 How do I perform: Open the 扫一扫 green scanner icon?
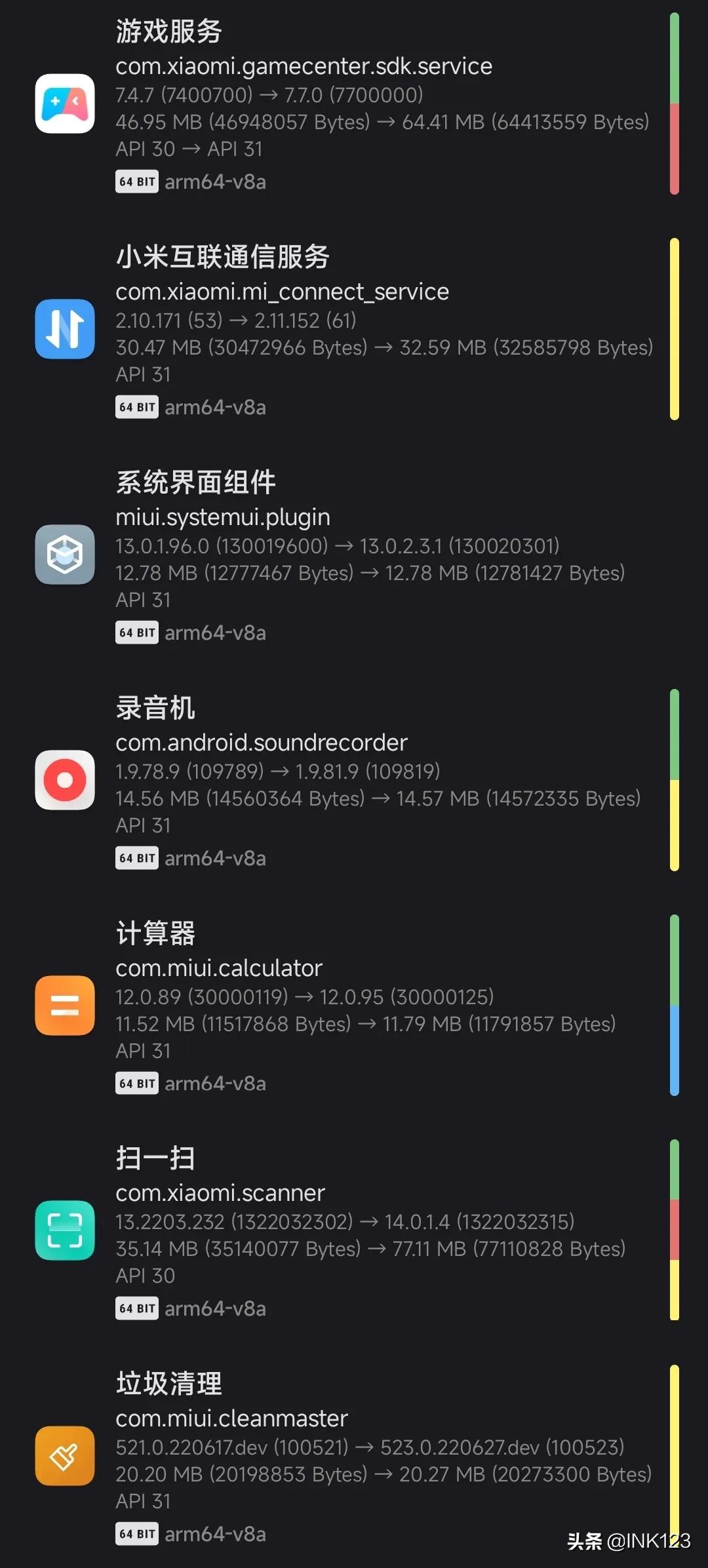(64, 1231)
